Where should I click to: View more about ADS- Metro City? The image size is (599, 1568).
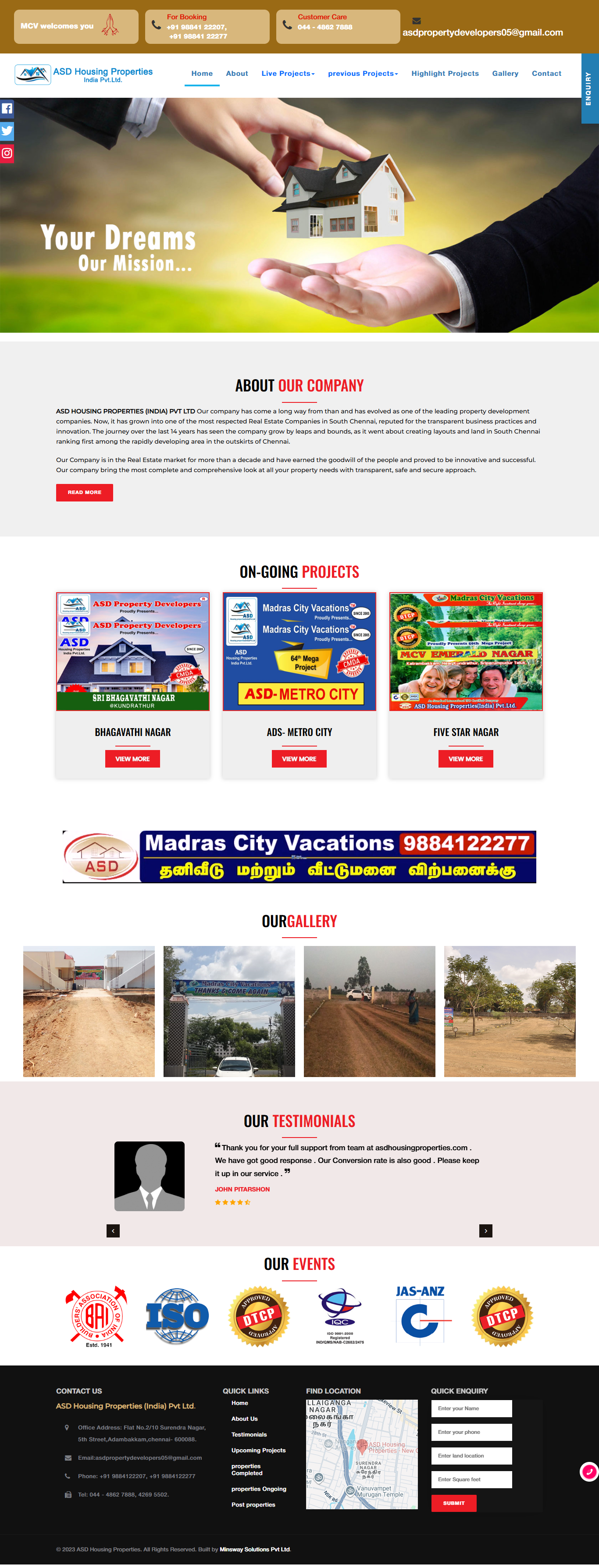pos(299,759)
